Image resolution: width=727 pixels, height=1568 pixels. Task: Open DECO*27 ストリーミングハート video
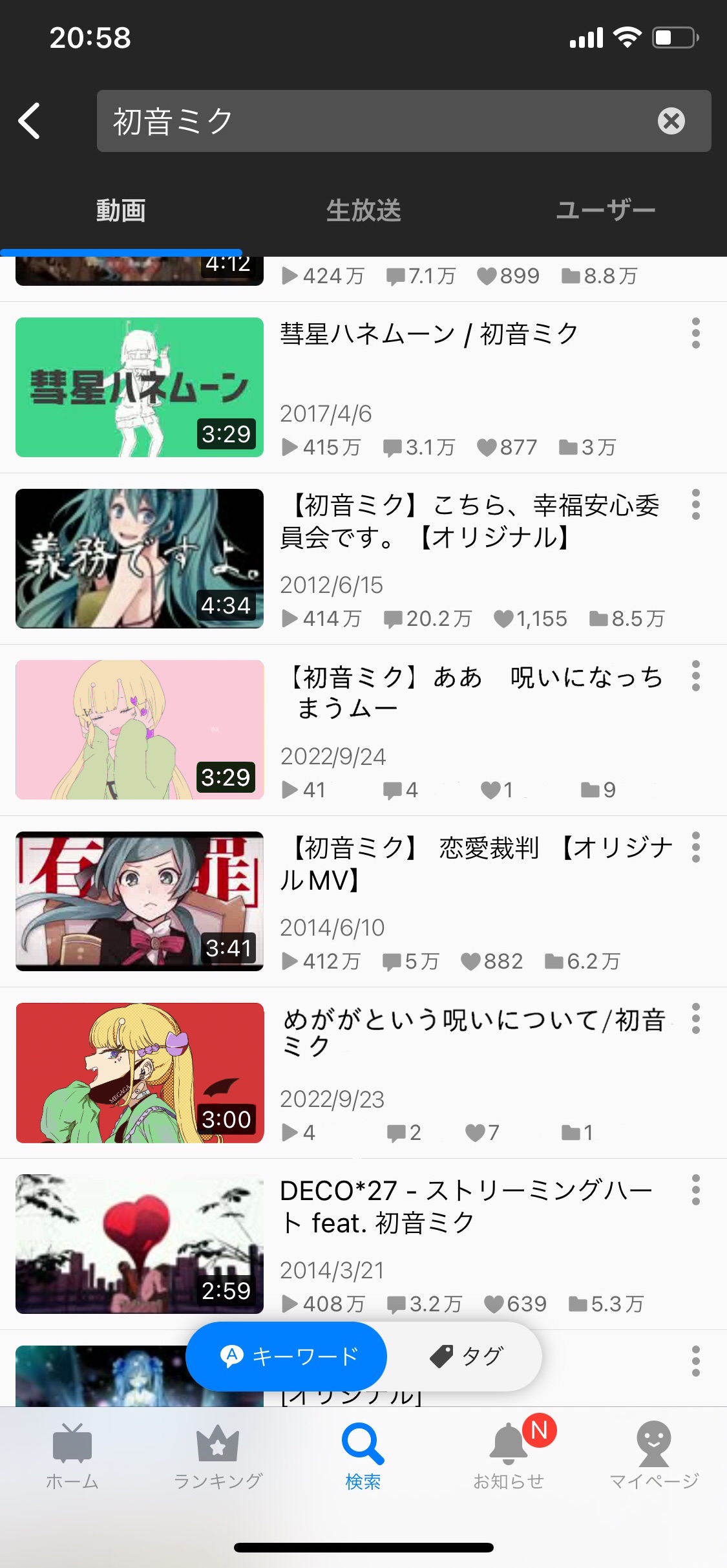pyautogui.click(x=467, y=1206)
